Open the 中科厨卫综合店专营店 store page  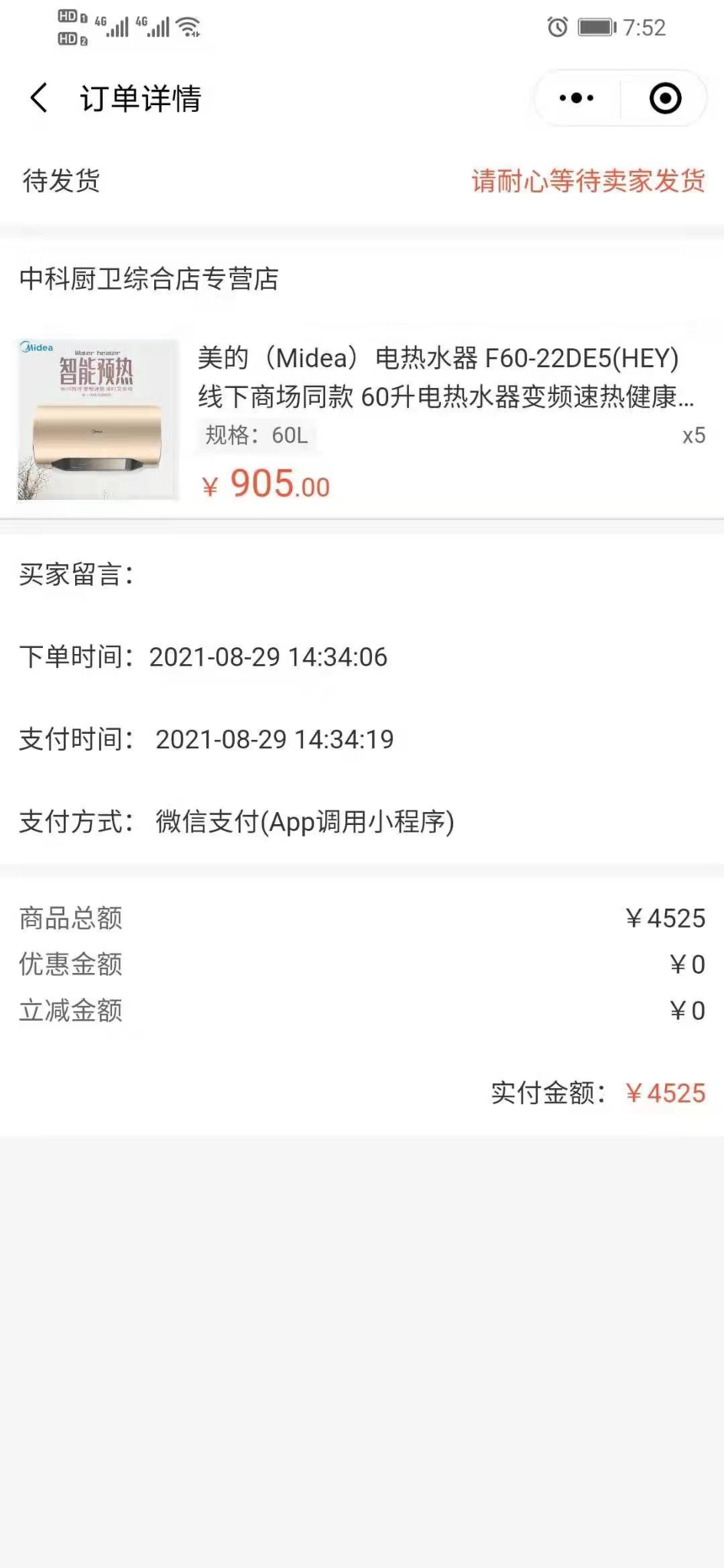(x=149, y=279)
